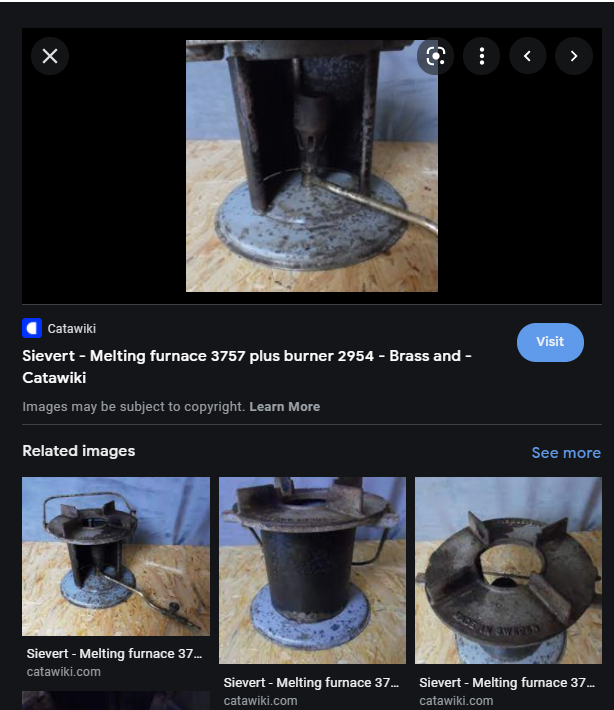Open related image of black cylindrical furnace
Screen dimensions: 614x710
(312, 570)
